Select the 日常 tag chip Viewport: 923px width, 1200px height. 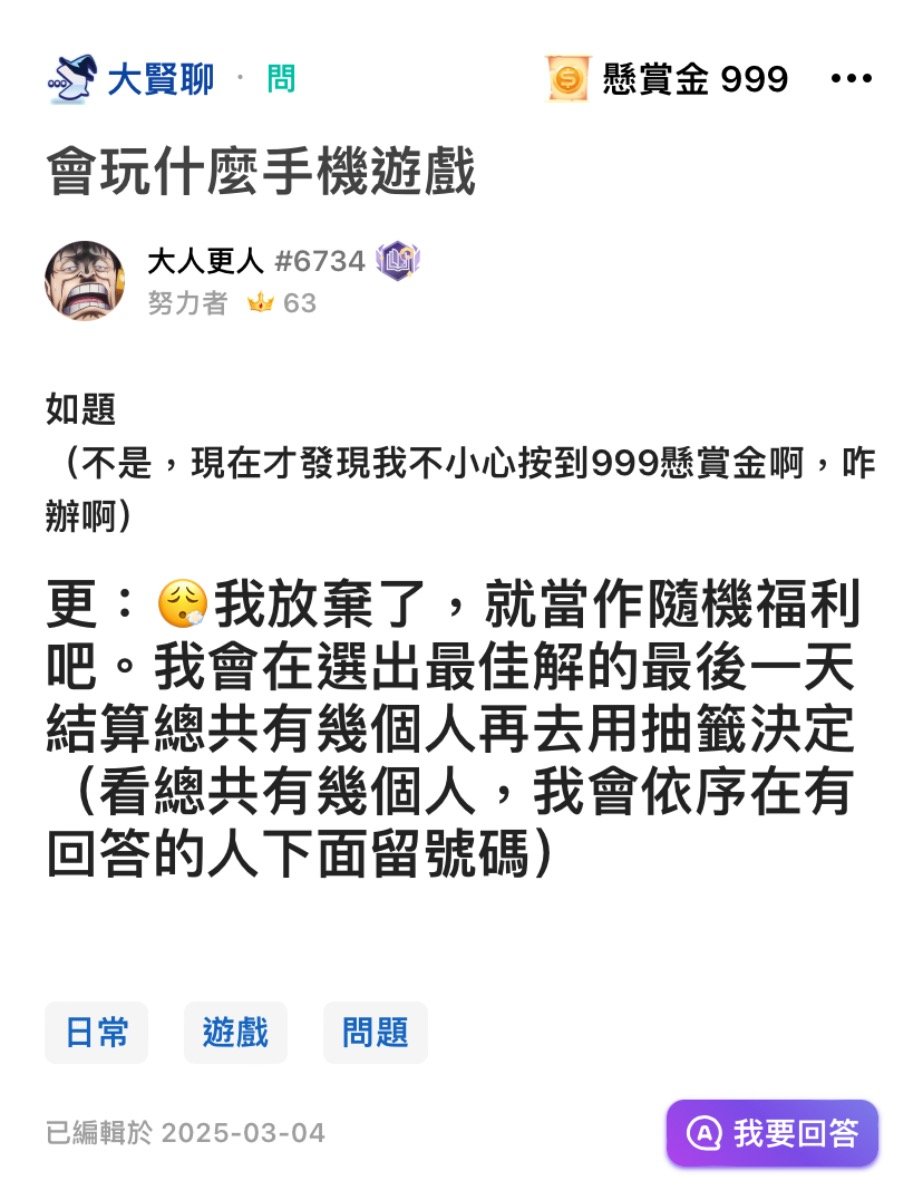pos(97,1032)
